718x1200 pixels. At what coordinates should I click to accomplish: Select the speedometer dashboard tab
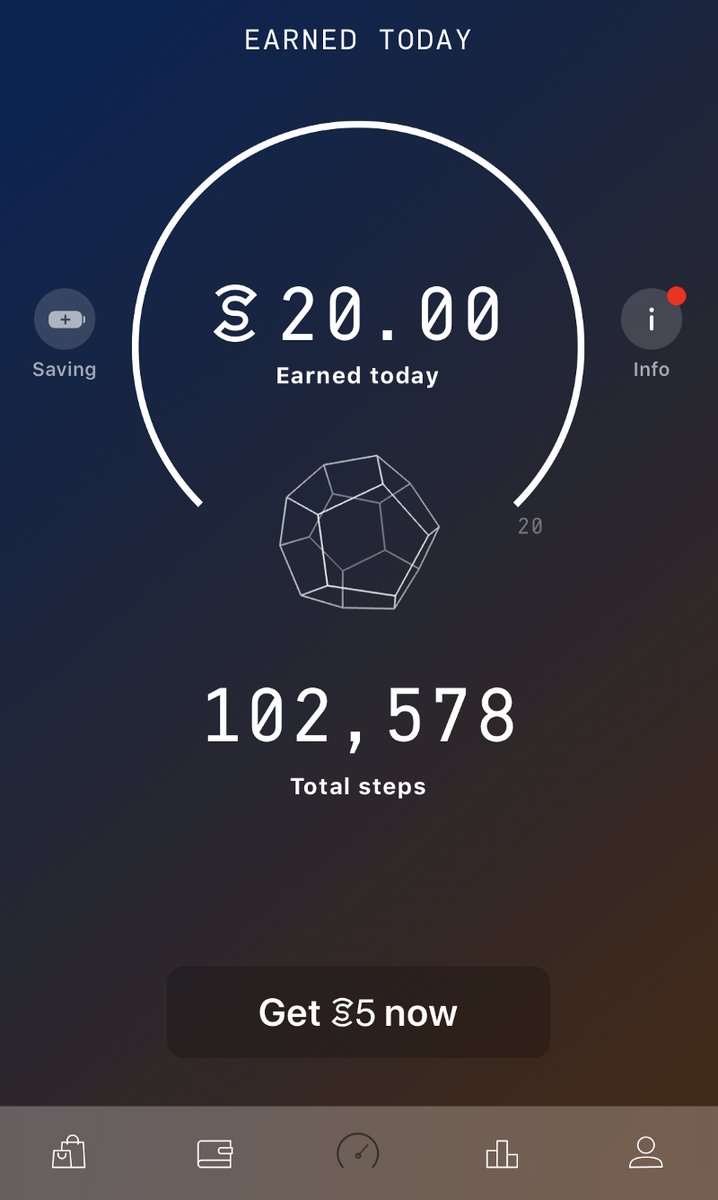[x=358, y=1152]
